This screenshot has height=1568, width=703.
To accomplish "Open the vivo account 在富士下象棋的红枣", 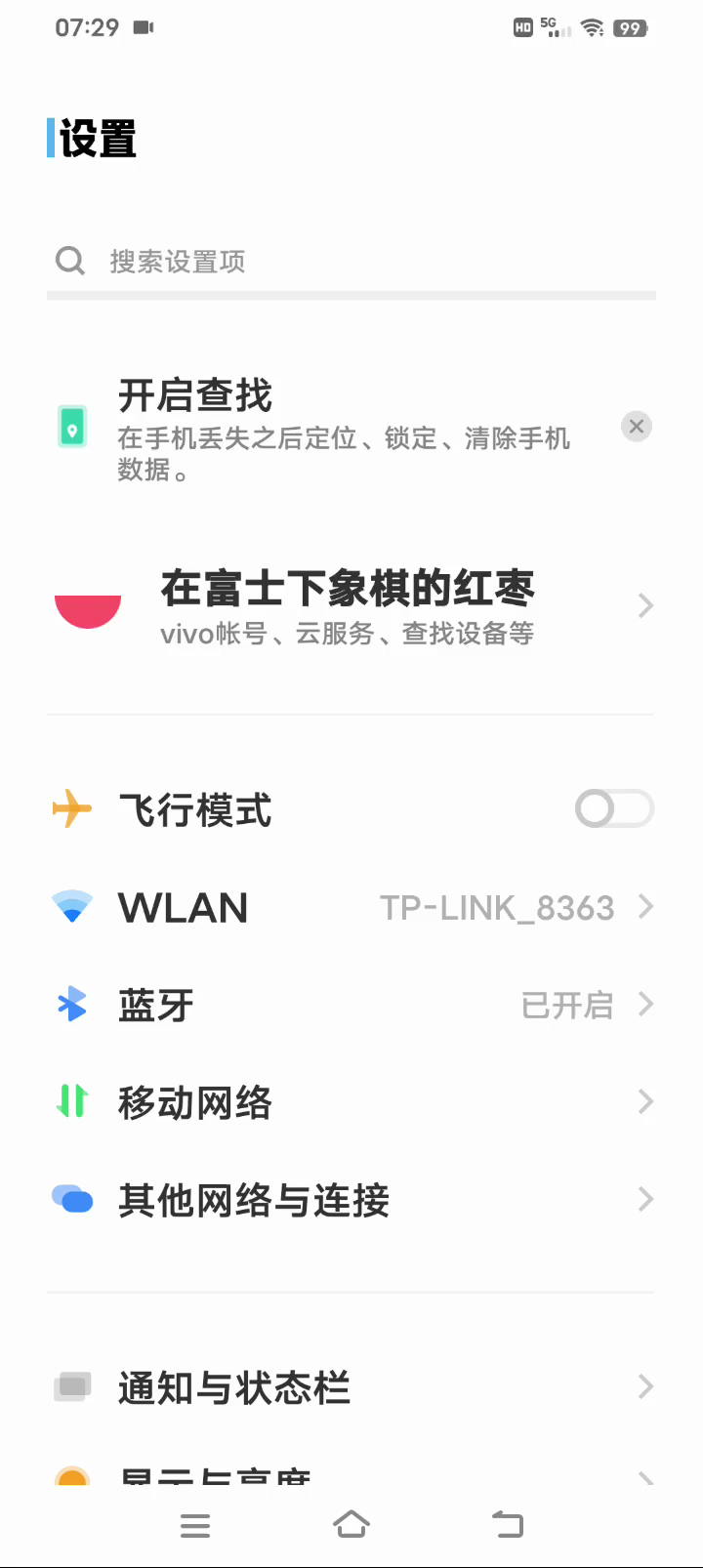I will click(351, 606).
